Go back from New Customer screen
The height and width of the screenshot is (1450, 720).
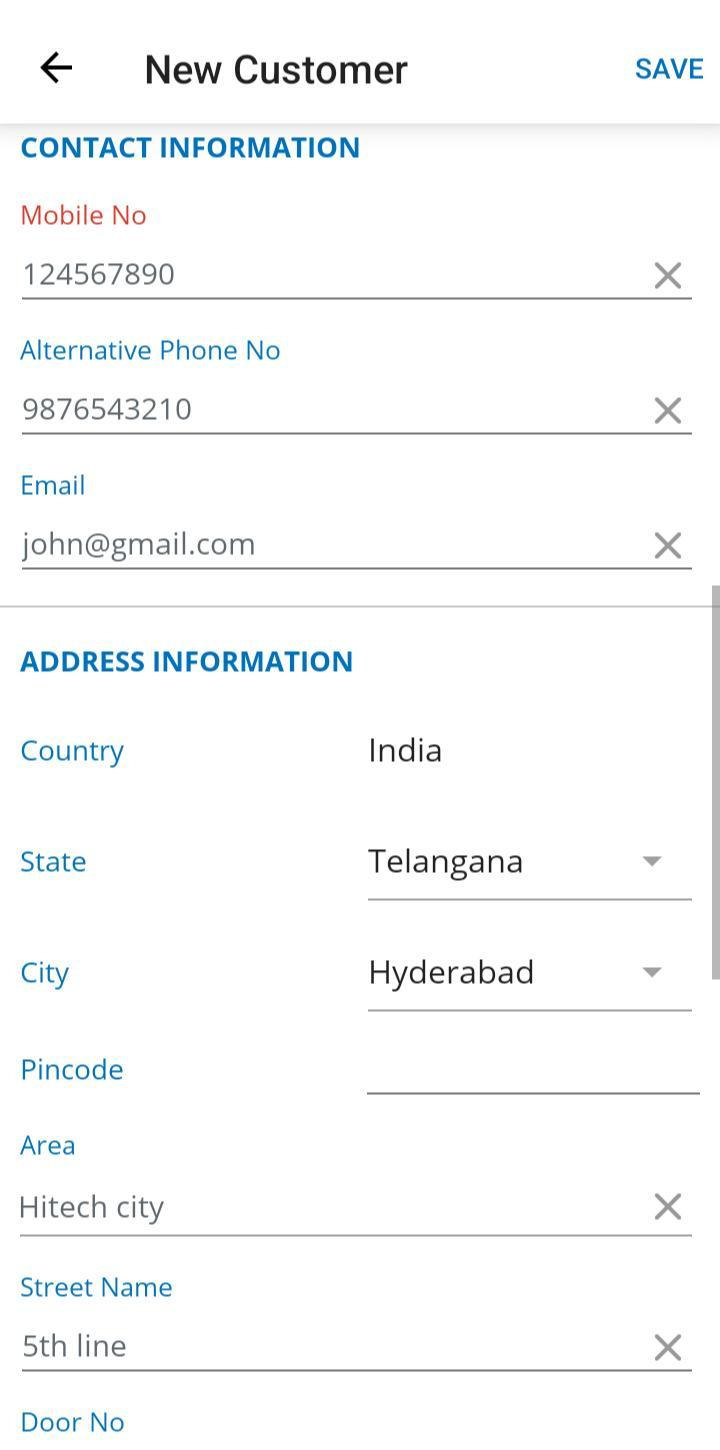pyautogui.click(x=56, y=68)
